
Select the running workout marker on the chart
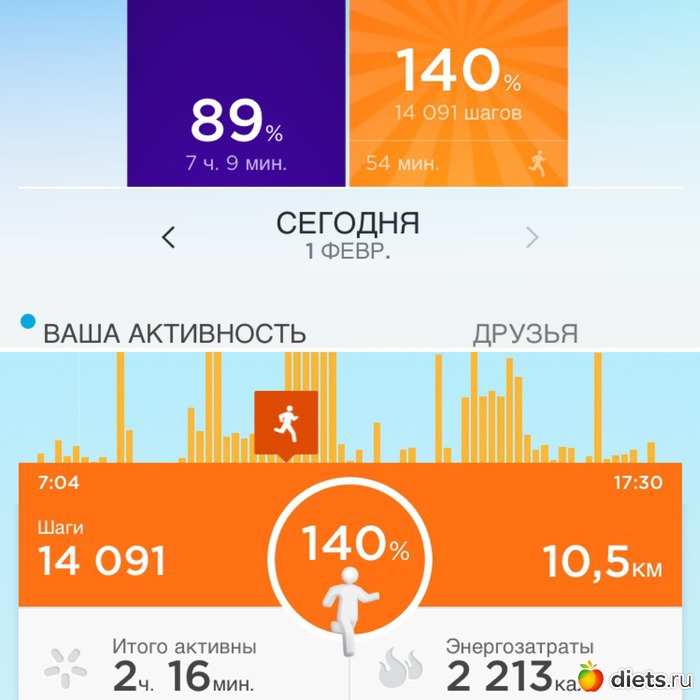(x=286, y=420)
